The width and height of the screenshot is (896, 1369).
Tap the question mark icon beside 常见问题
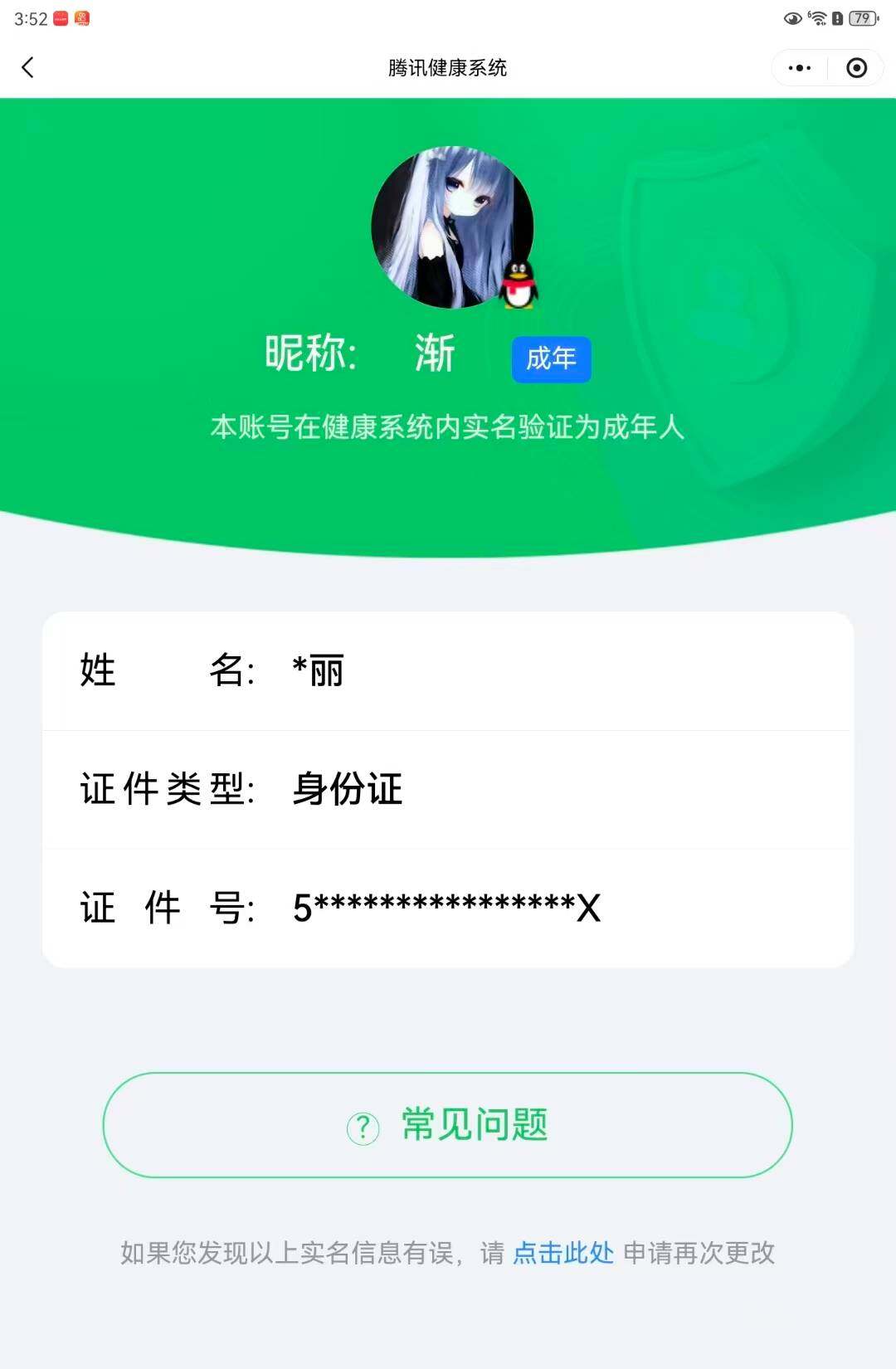(x=360, y=1127)
